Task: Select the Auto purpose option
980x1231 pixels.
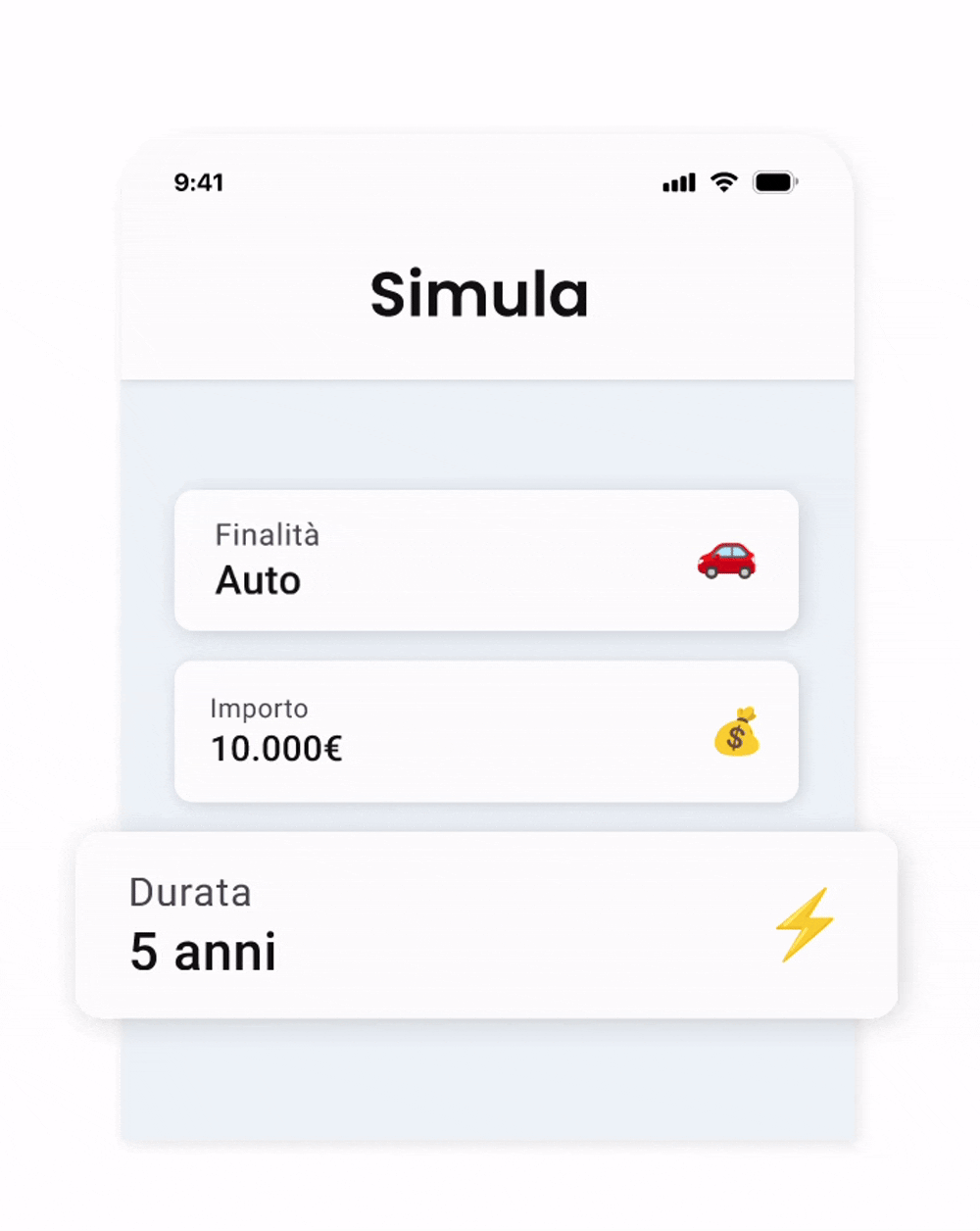Action: click(258, 580)
